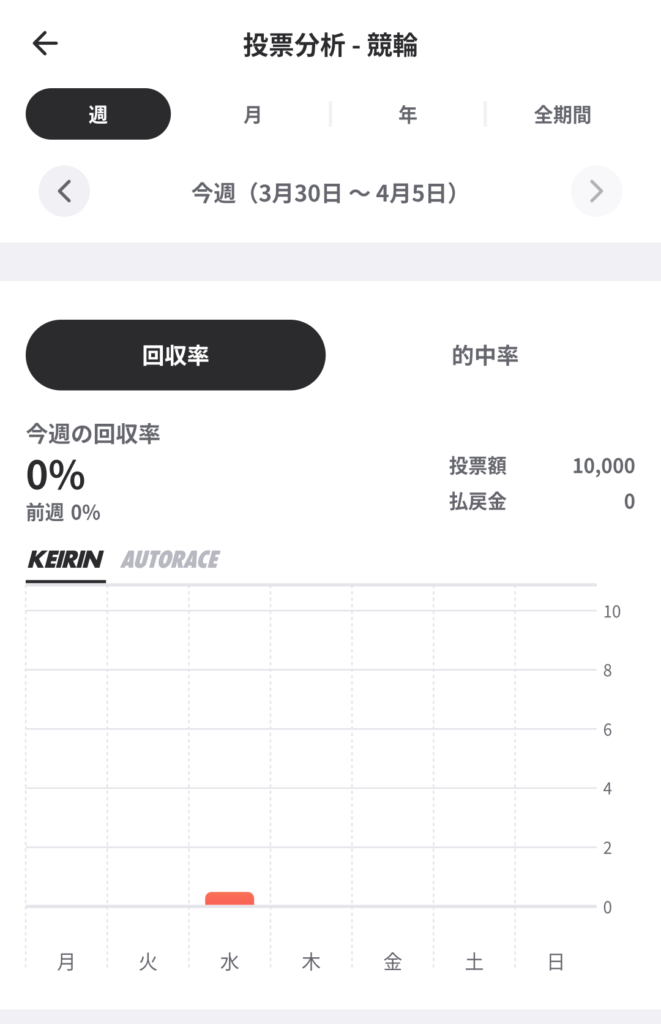Select the 週 period tab
The image size is (661, 1024).
click(x=98, y=115)
